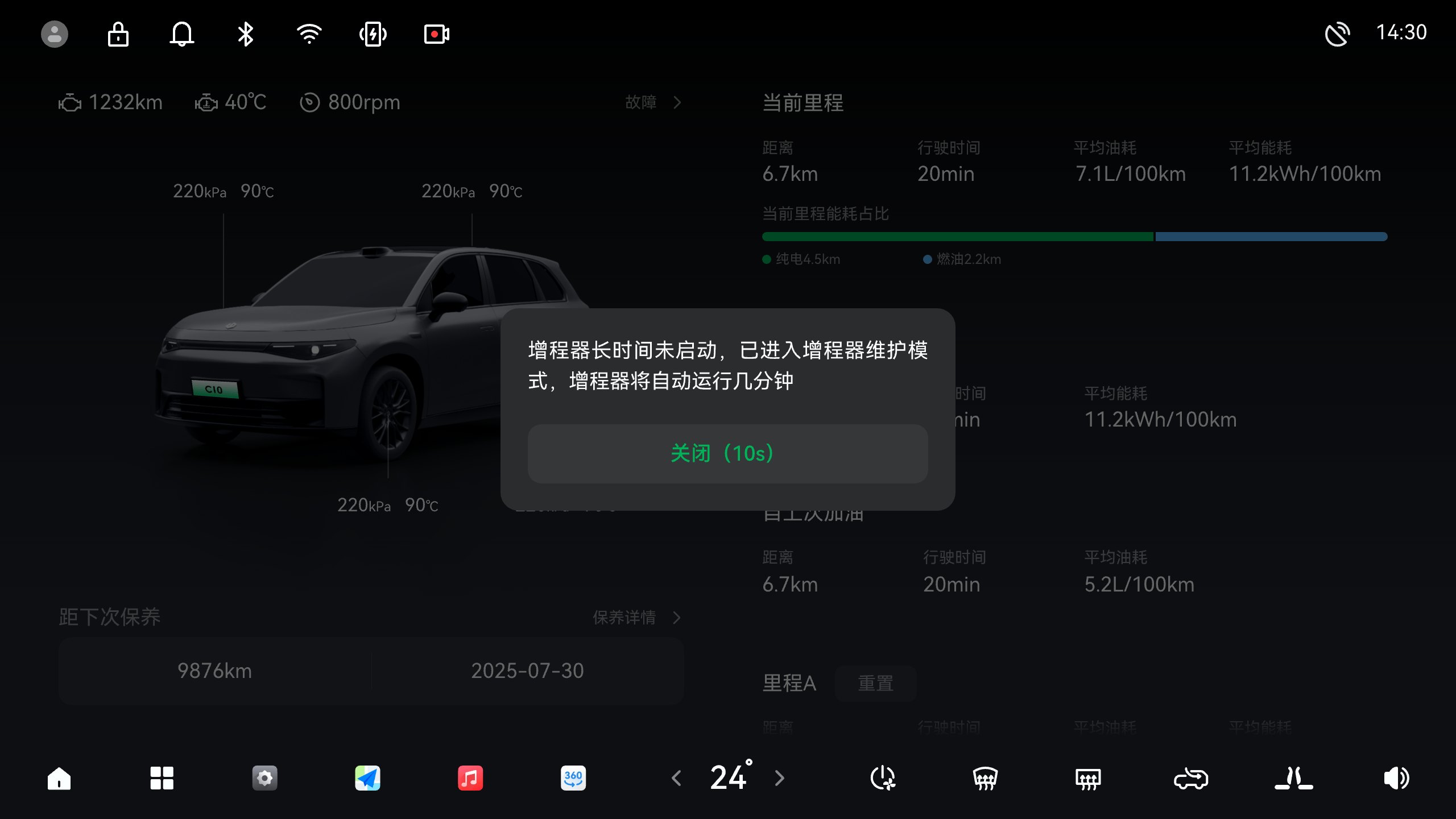1456x819 pixels.
Task: Toggle air recirculation car icon
Action: [x=1191, y=778]
